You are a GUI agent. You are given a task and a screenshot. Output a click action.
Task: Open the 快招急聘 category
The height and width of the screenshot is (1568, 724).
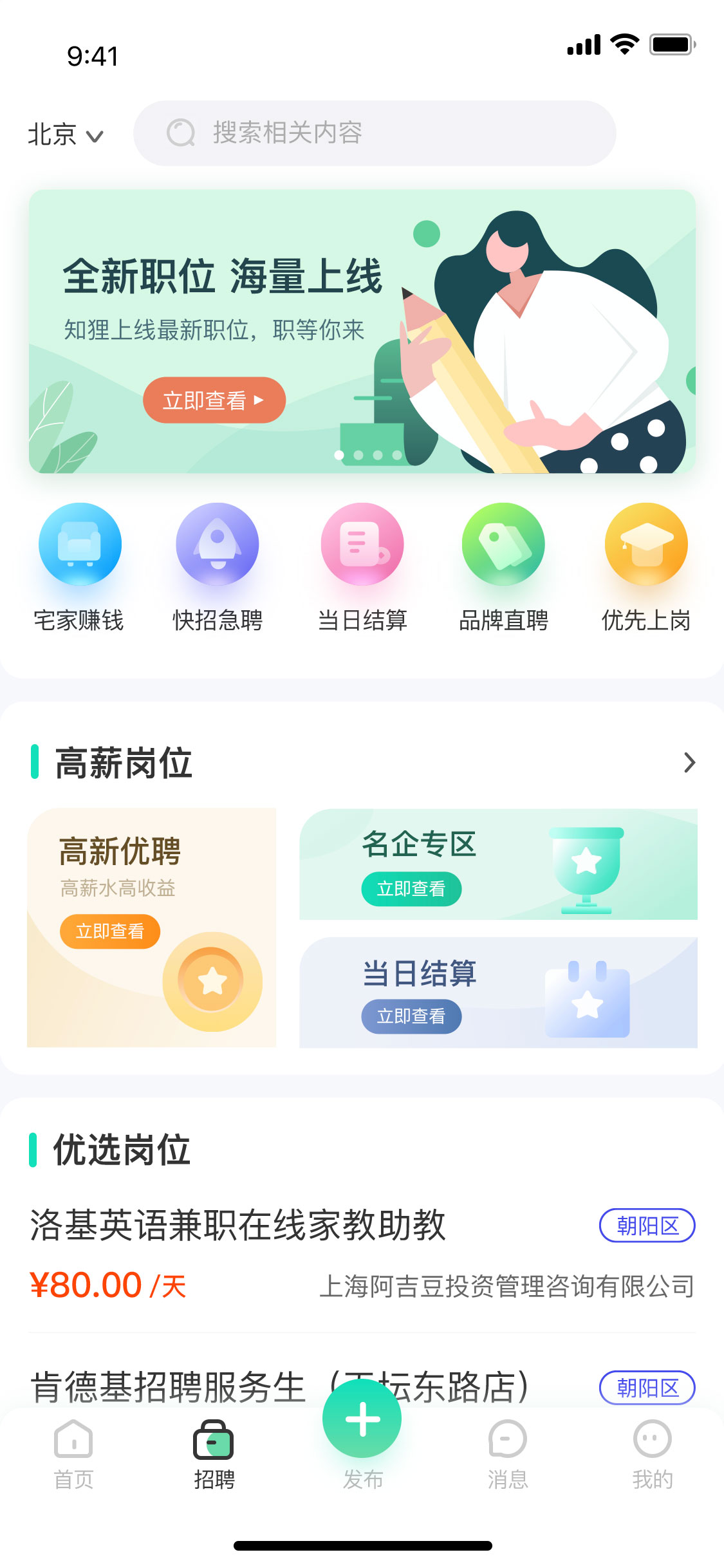218,545
